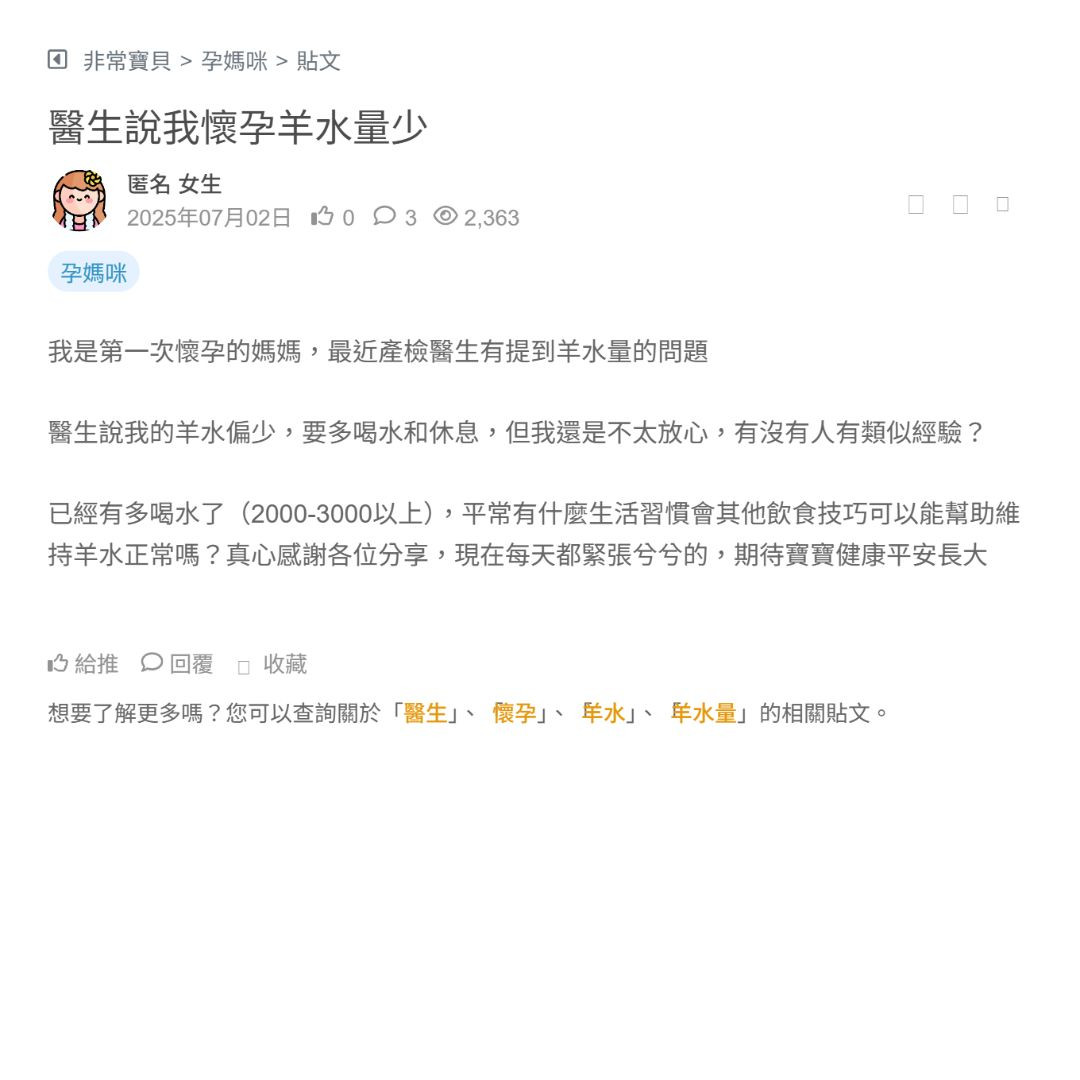Give the post a 給推 like

[x=83, y=664]
